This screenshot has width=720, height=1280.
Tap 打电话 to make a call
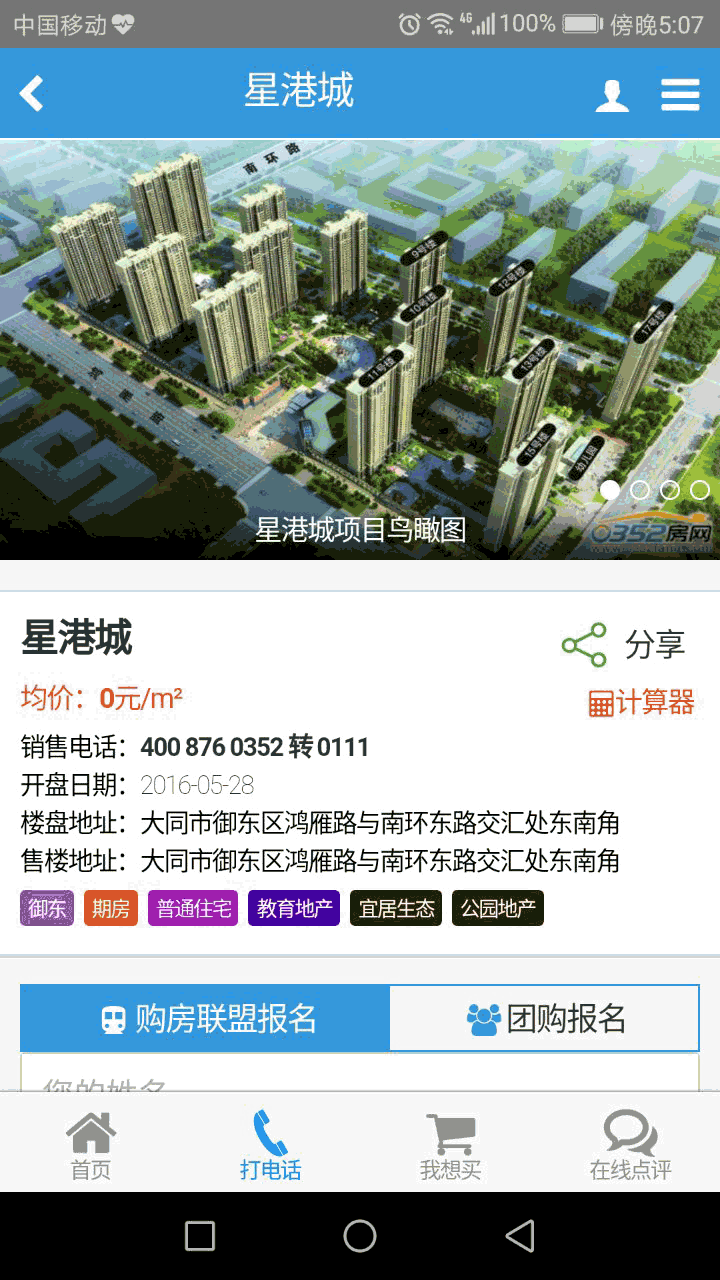click(270, 1145)
